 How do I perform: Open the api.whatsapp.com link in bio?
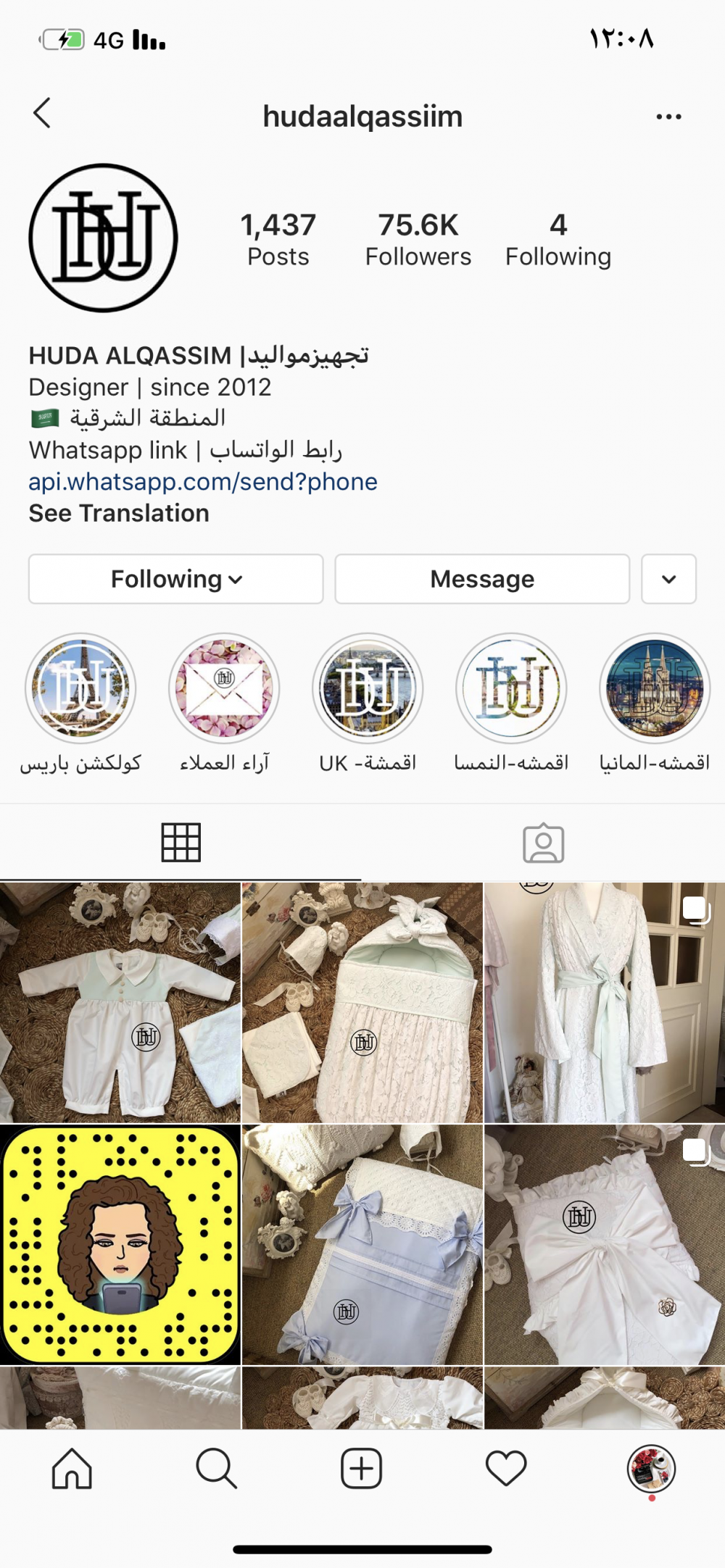203,482
